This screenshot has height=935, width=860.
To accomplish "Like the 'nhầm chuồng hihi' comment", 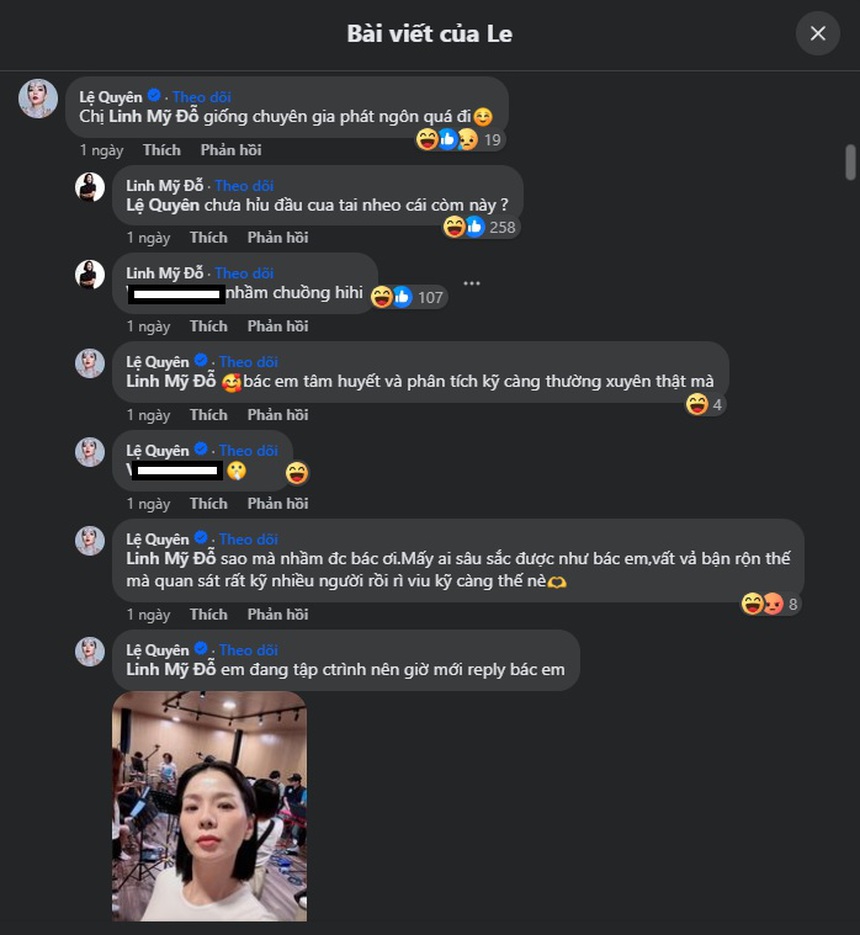I will tap(208, 327).
